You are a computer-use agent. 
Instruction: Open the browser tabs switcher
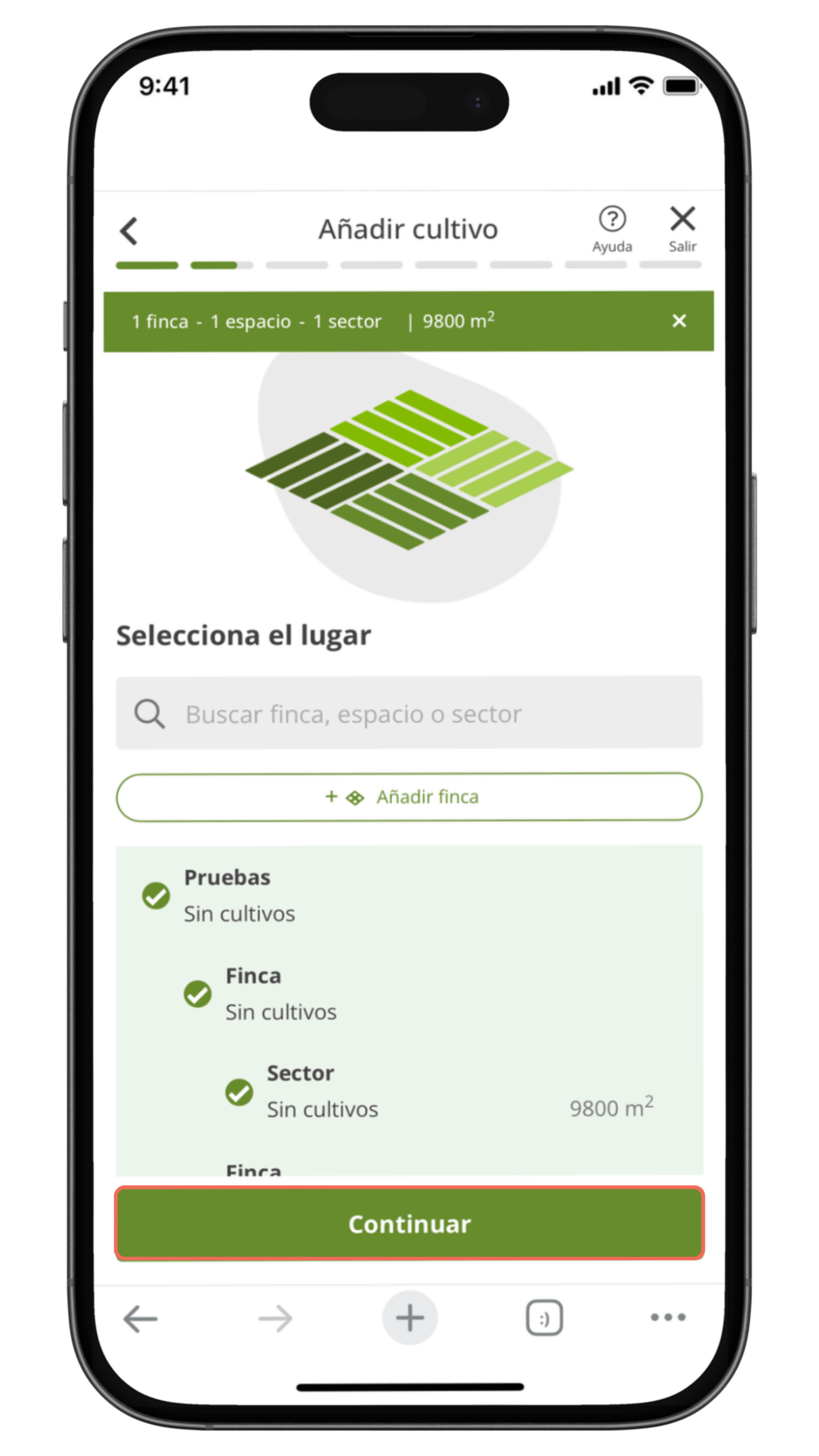(x=544, y=1318)
